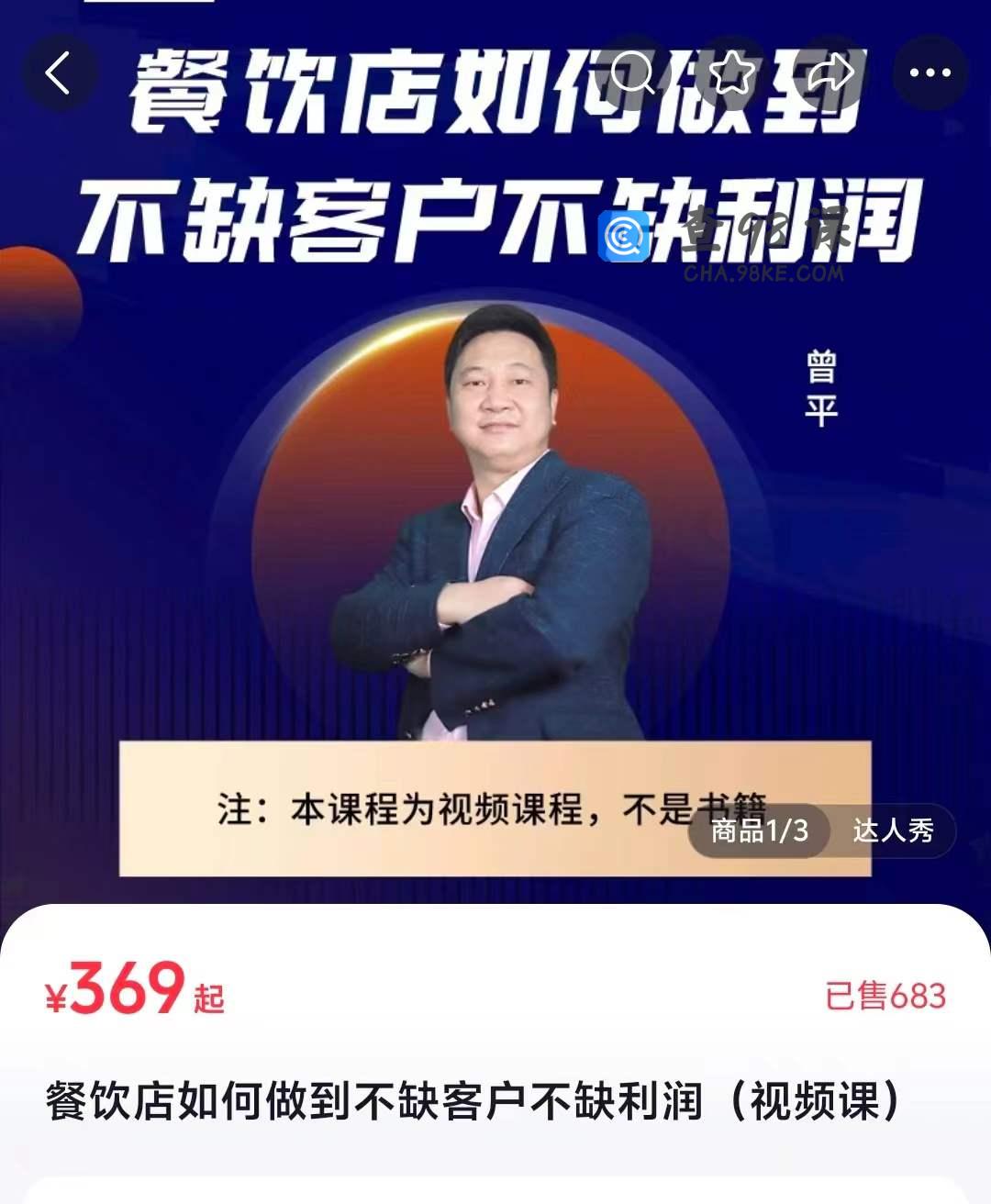This screenshot has height=1204, width=991.
Task: Go back to the previous page
Action: point(58,72)
